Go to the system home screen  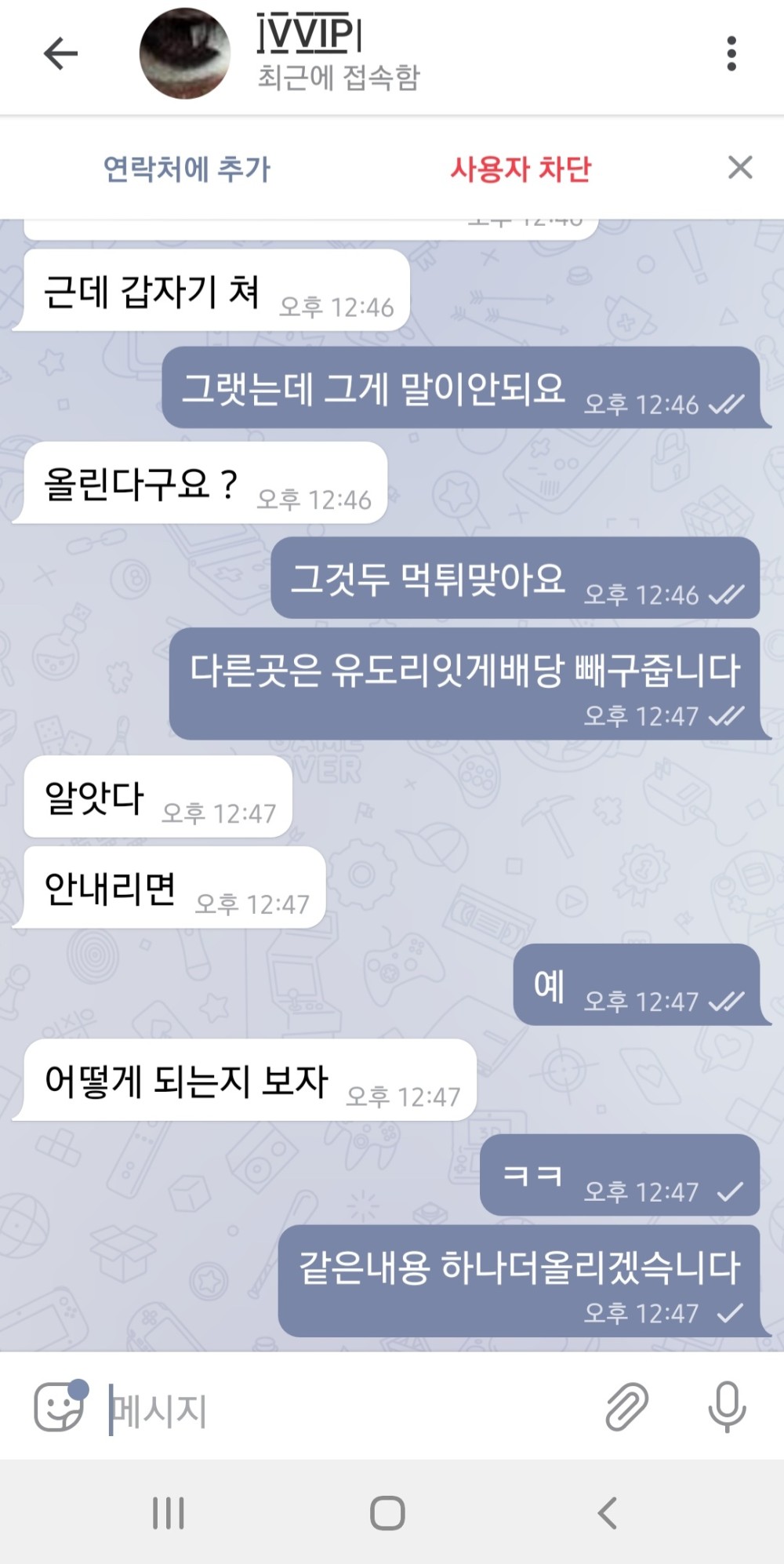(x=387, y=1513)
